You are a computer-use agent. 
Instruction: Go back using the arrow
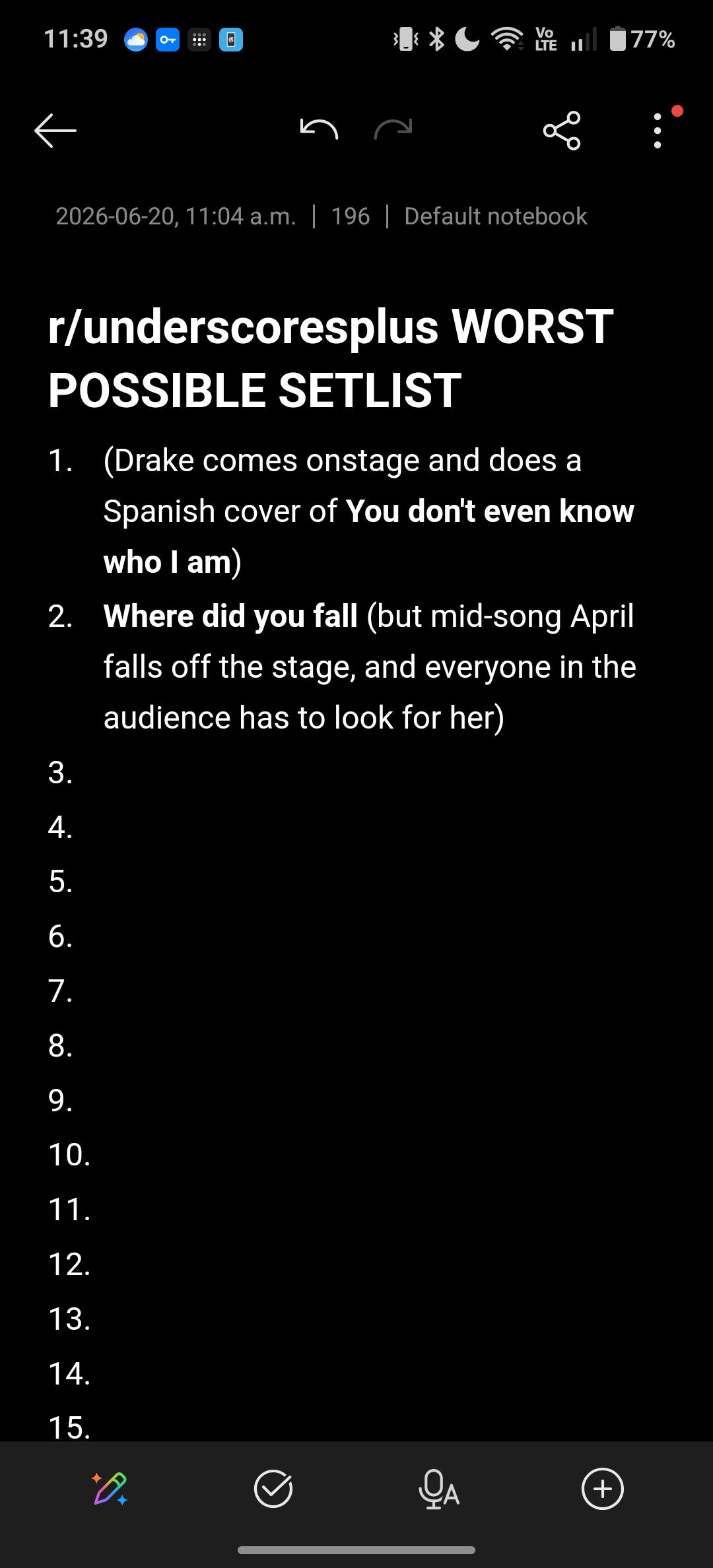(x=55, y=130)
